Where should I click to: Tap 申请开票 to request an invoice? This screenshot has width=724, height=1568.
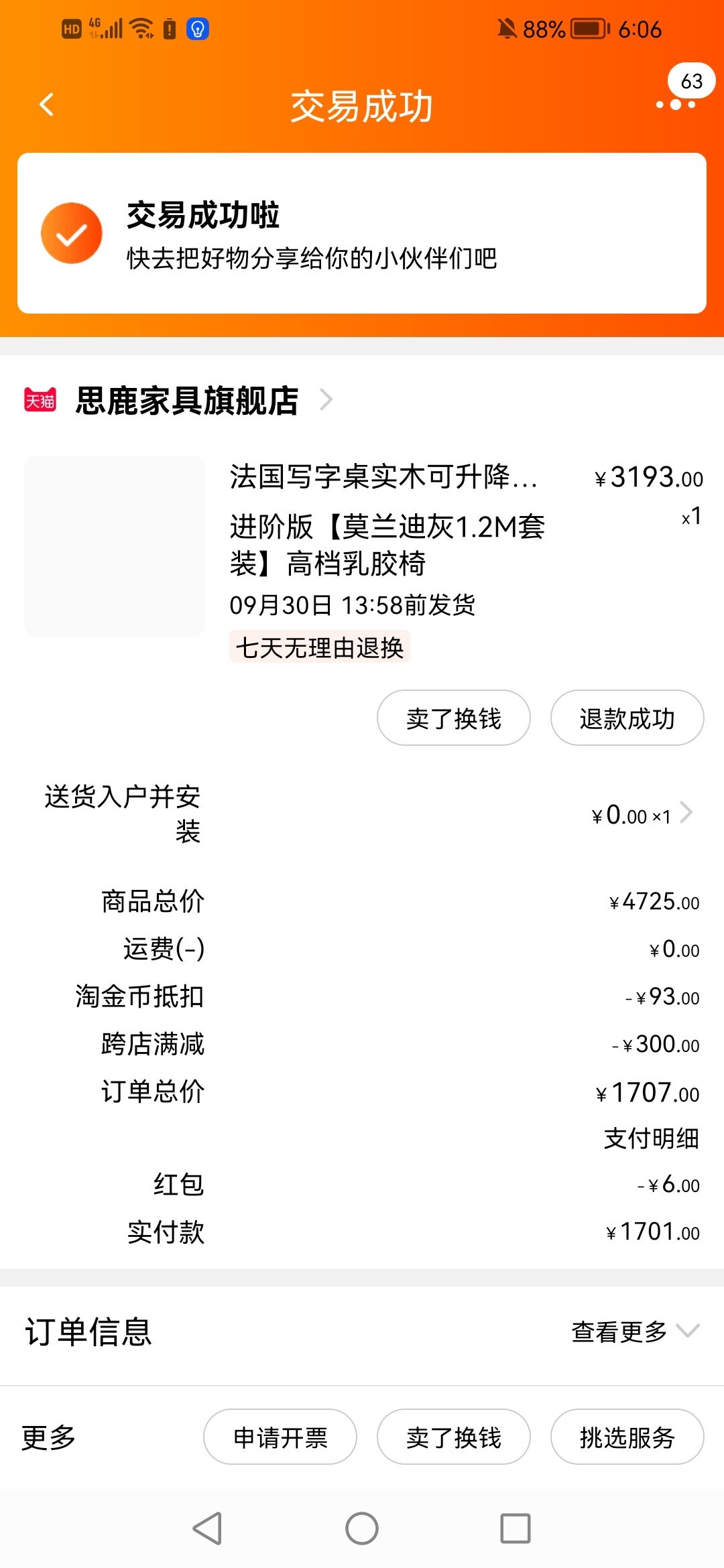click(x=280, y=1437)
